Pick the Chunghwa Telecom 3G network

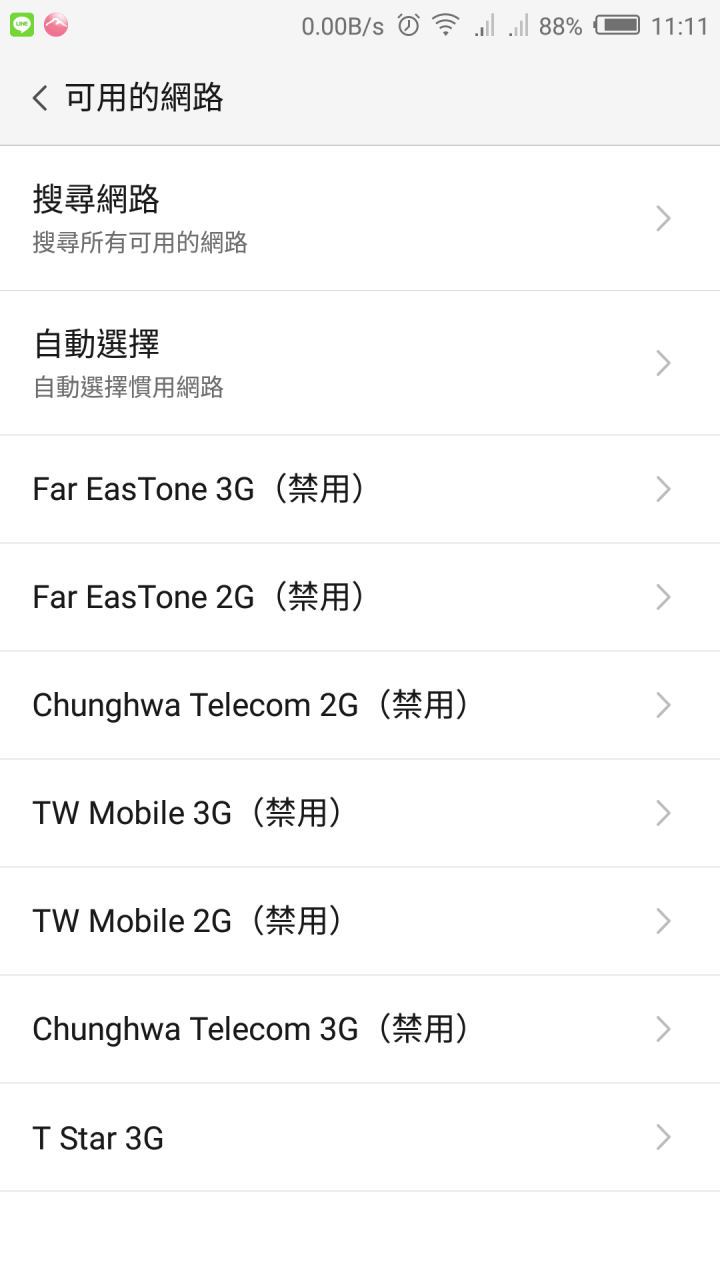(360, 1029)
